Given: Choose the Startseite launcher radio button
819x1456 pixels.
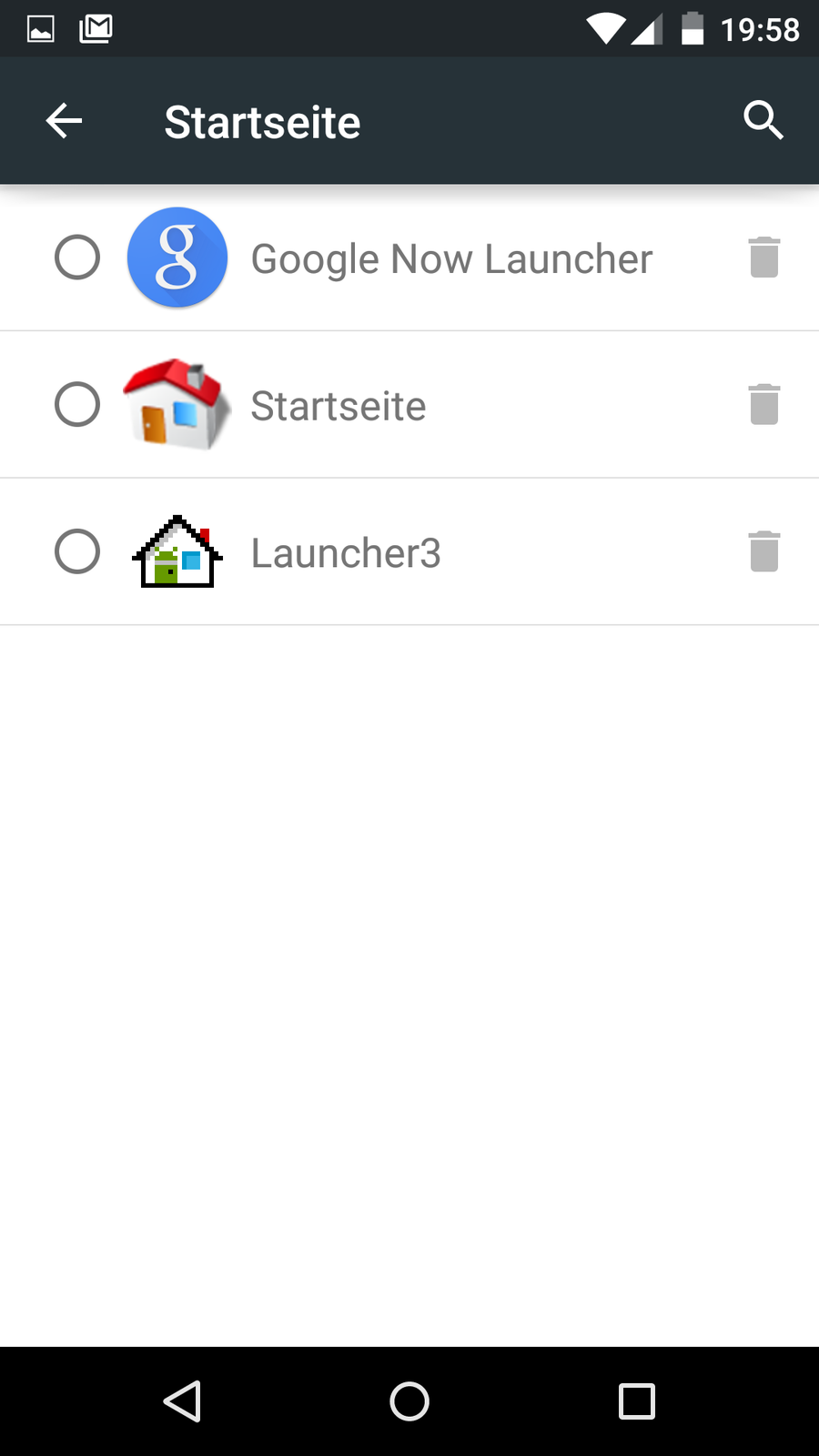Looking at the screenshot, I should click(x=77, y=404).
